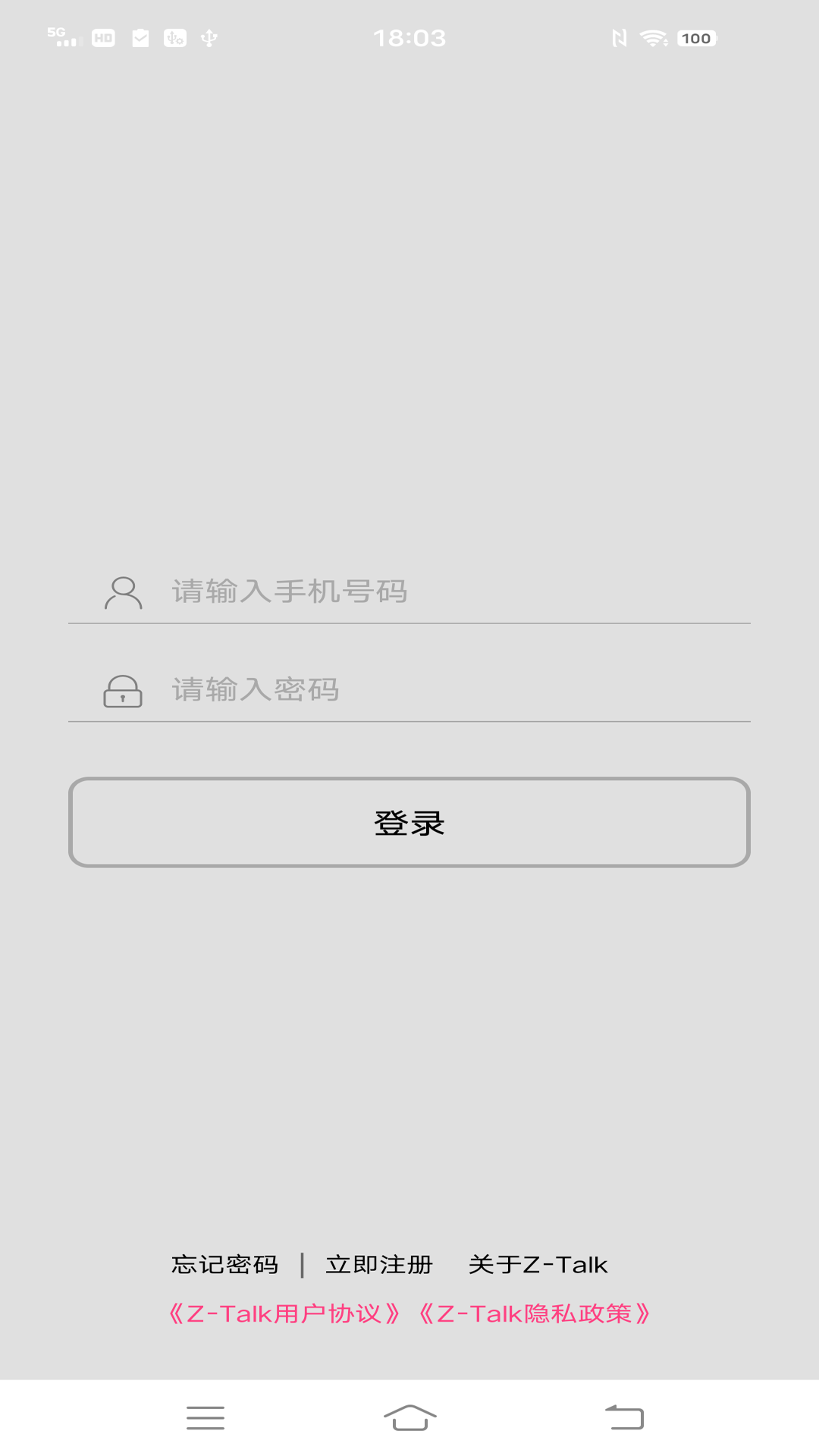Open 关于Z-Talk about page
This screenshot has width=819, height=1456.
[x=538, y=1265]
